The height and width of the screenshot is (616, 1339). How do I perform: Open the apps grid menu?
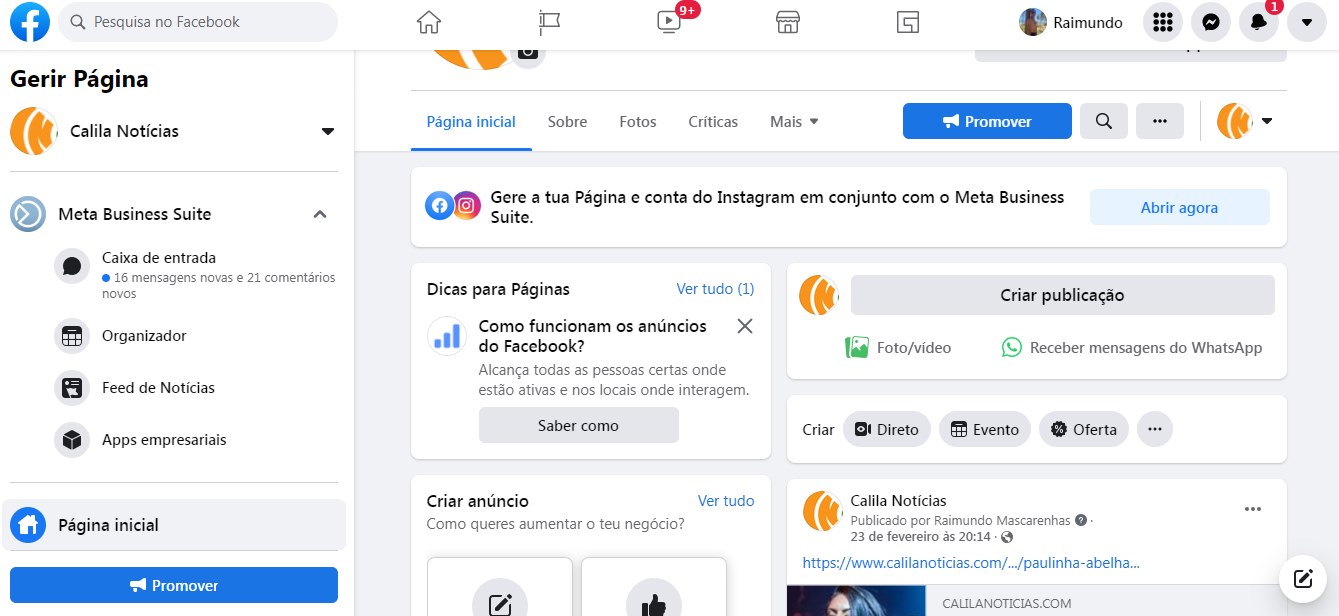pyautogui.click(x=1162, y=22)
